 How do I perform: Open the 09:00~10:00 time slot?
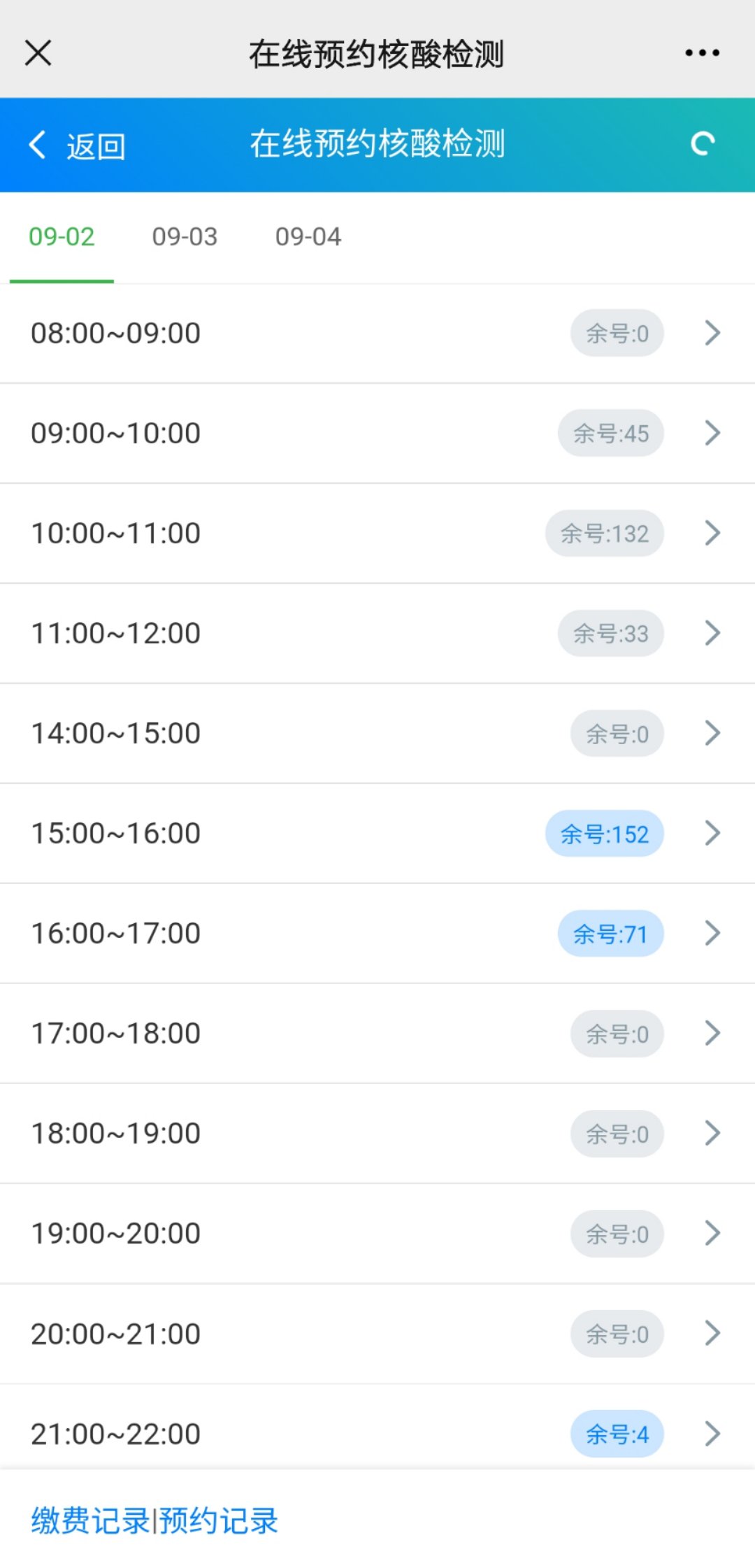pyautogui.click(x=377, y=433)
